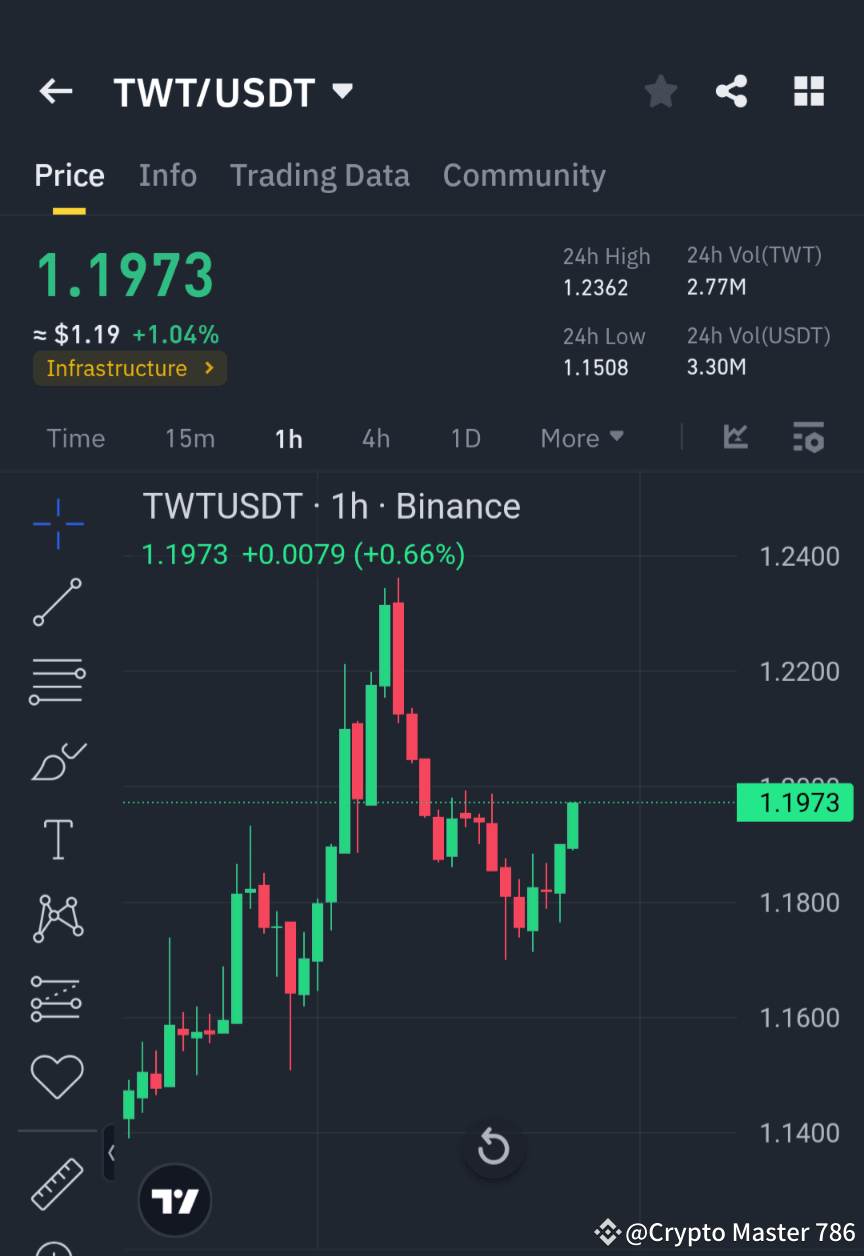This screenshot has height=1256, width=864.
Task: Open chart settings with the gear icon
Action: tap(808, 438)
